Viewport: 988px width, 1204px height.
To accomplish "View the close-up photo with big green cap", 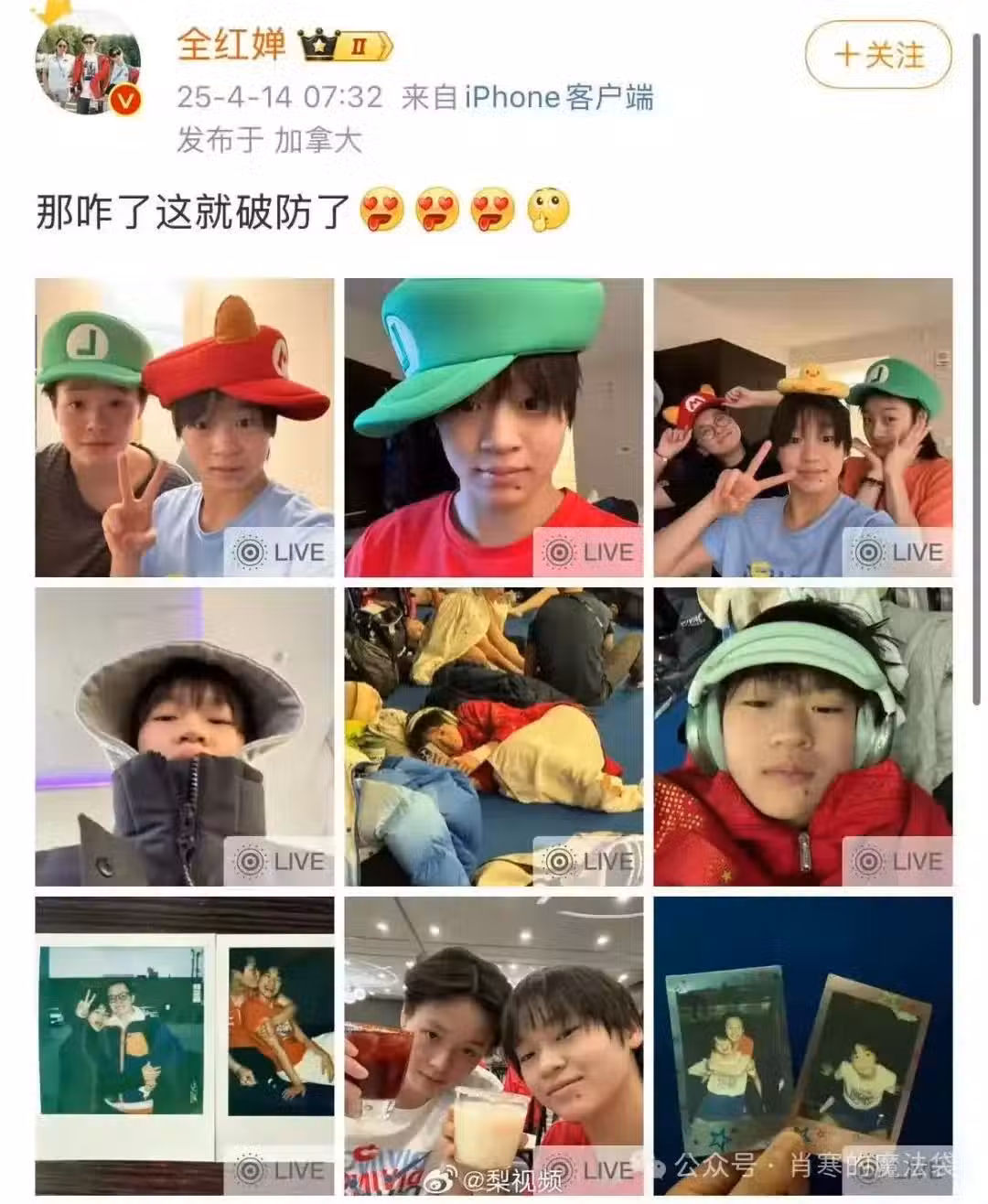I will pyautogui.click(x=493, y=427).
